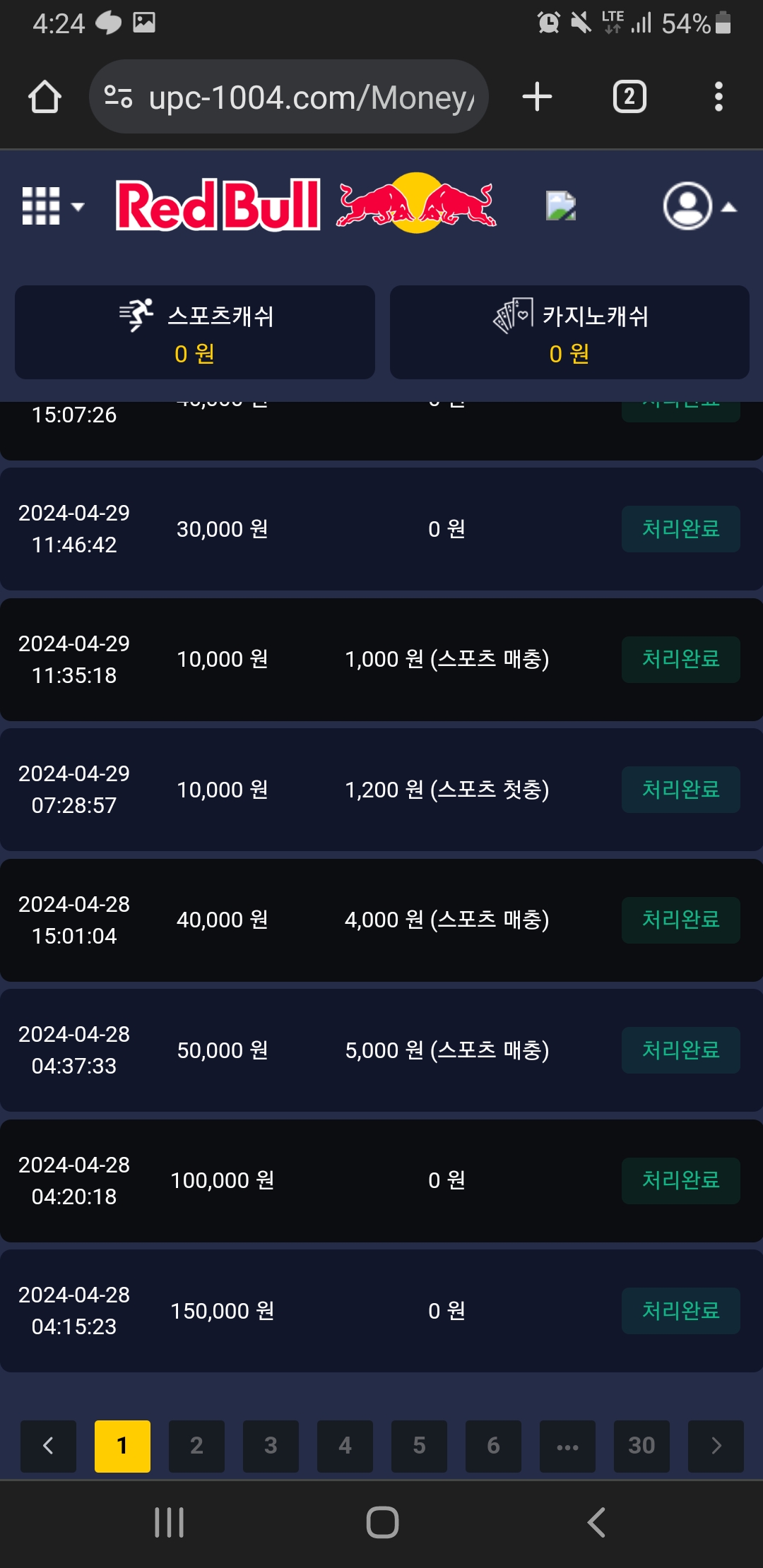Open a new browser tab

(537, 97)
